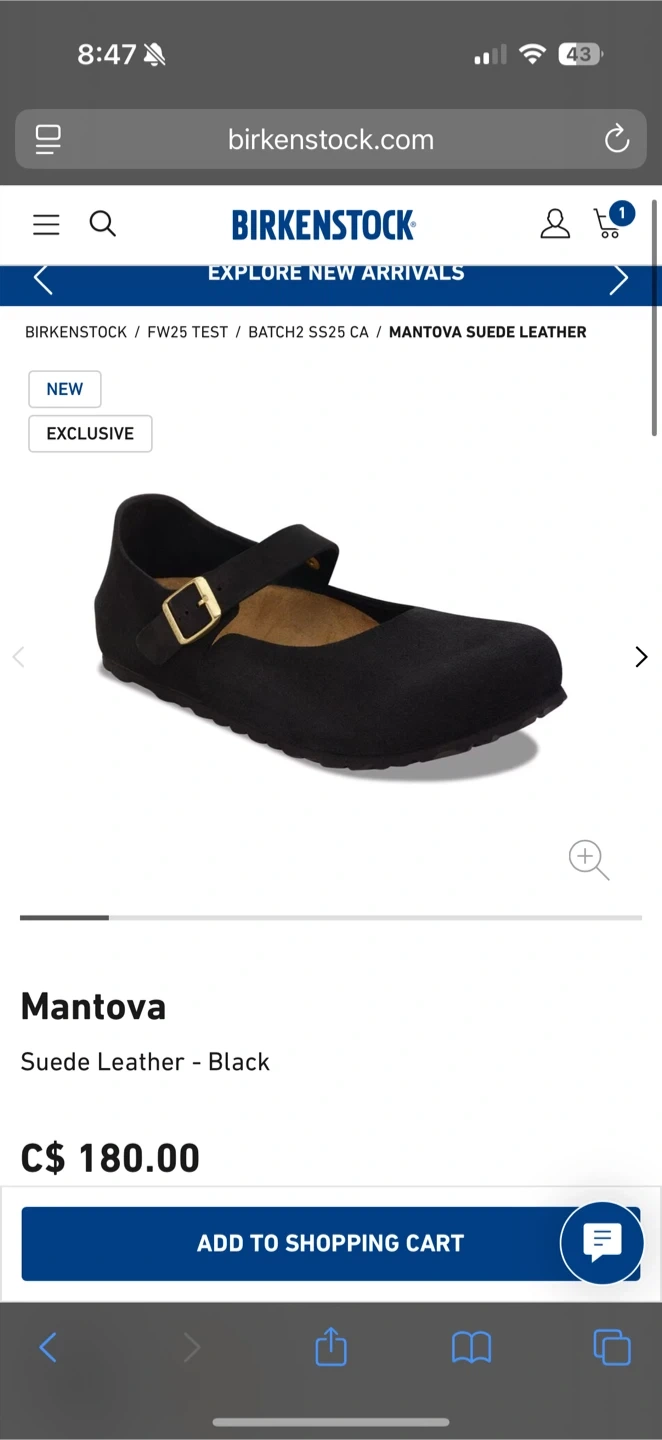
Task: Open BIRKENSTOCK breadcrumb link
Action: coord(76,332)
